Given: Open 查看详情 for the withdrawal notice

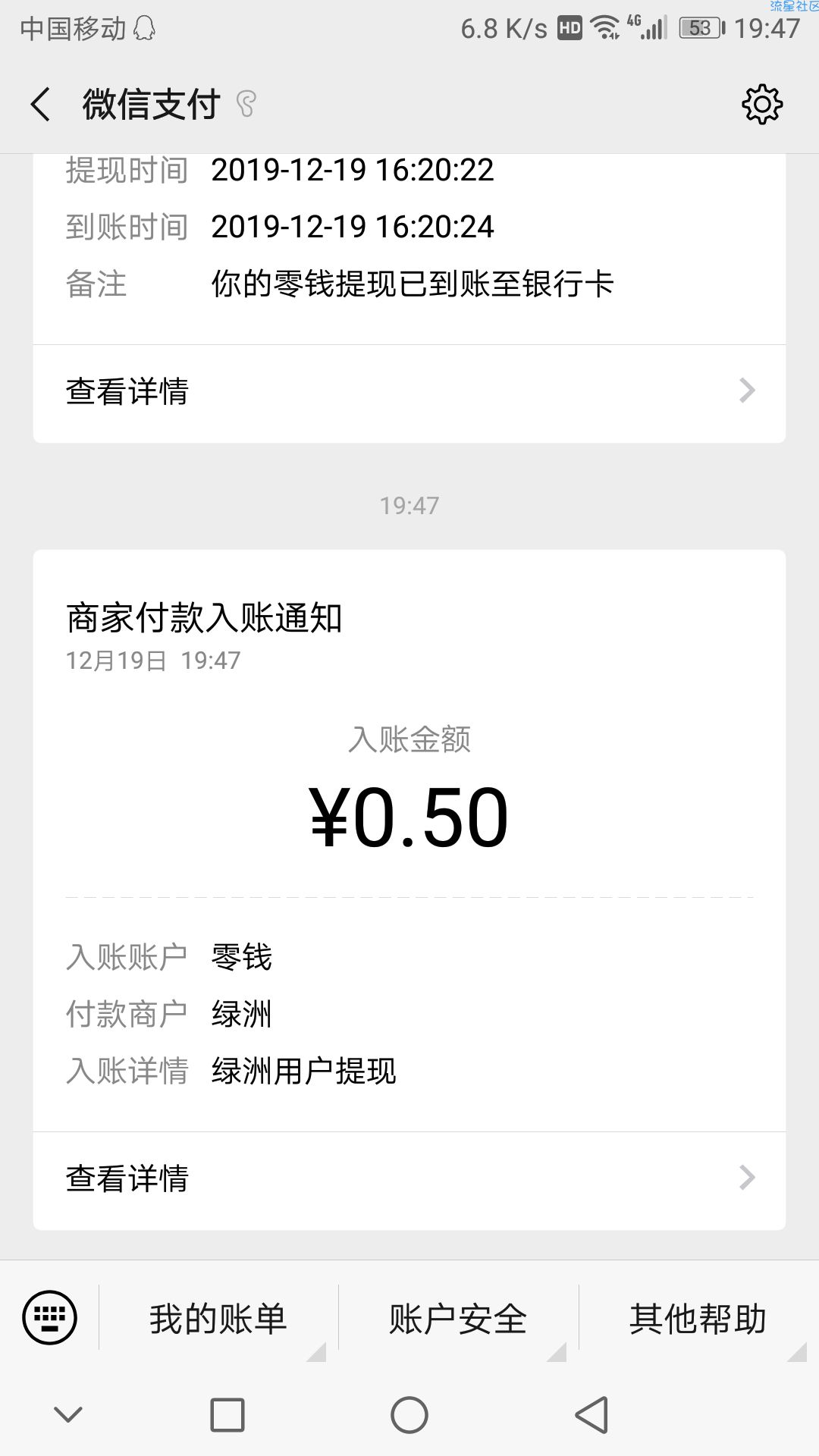Looking at the screenshot, I should 409,392.
